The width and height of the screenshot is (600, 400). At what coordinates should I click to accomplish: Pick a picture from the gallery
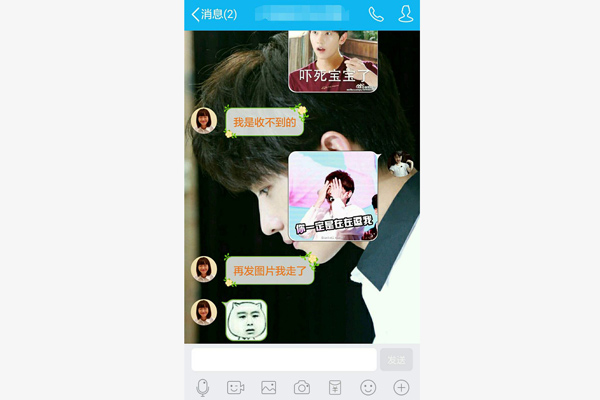click(268, 387)
